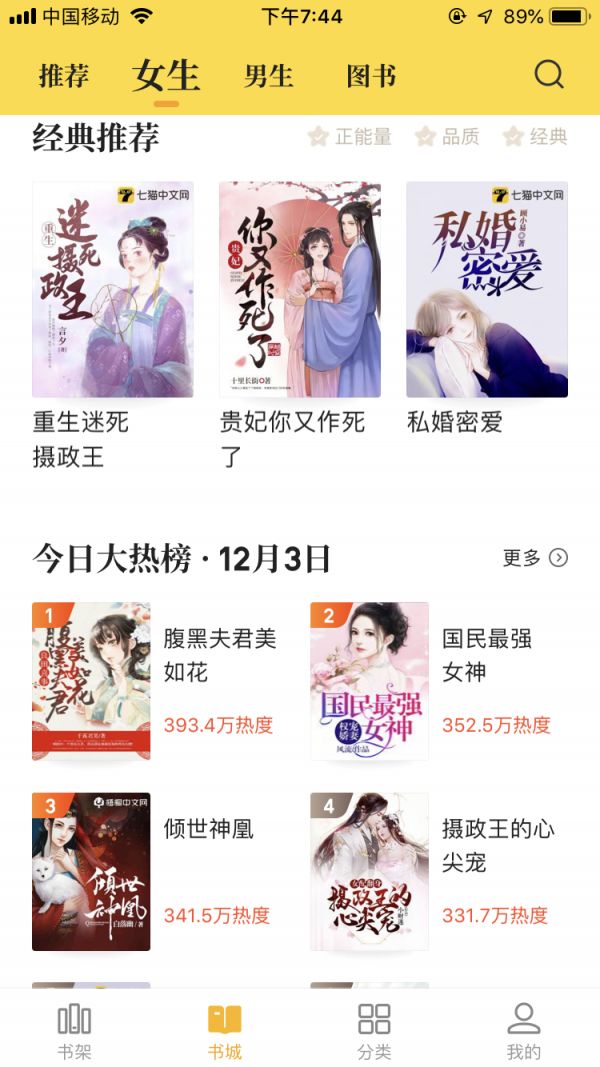The width and height of the screenshot is (600, 1067).
Task: Switch to the 推荐 tab
Action: tap(64, 76)
